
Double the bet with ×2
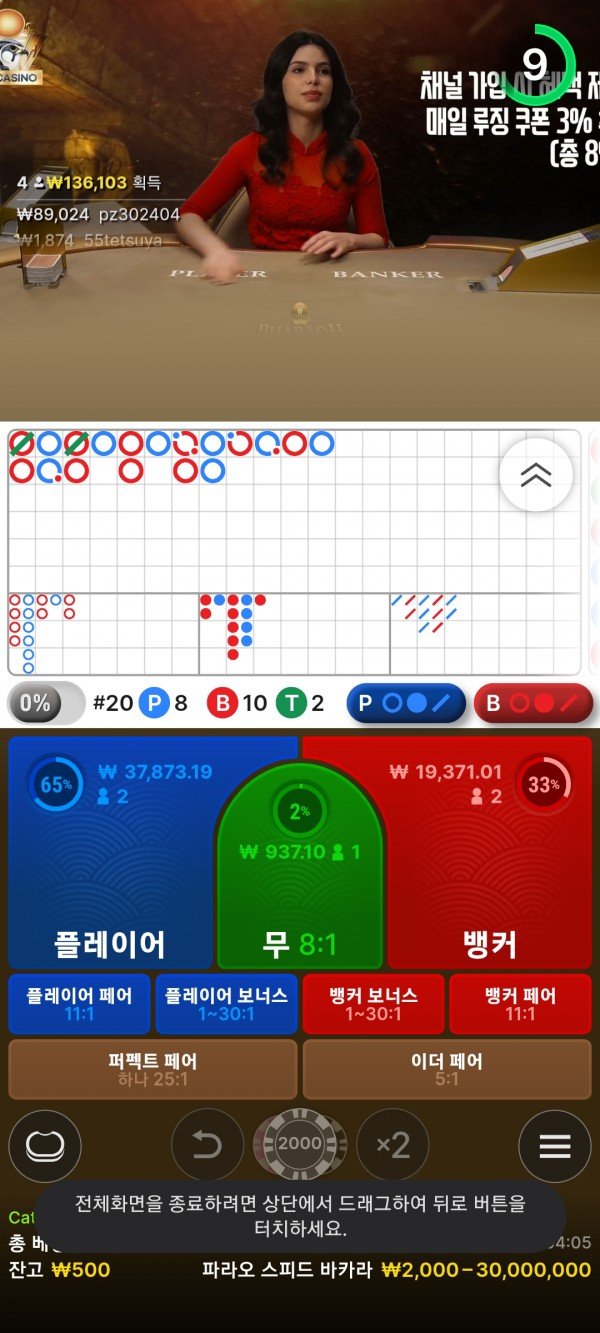393,1145
